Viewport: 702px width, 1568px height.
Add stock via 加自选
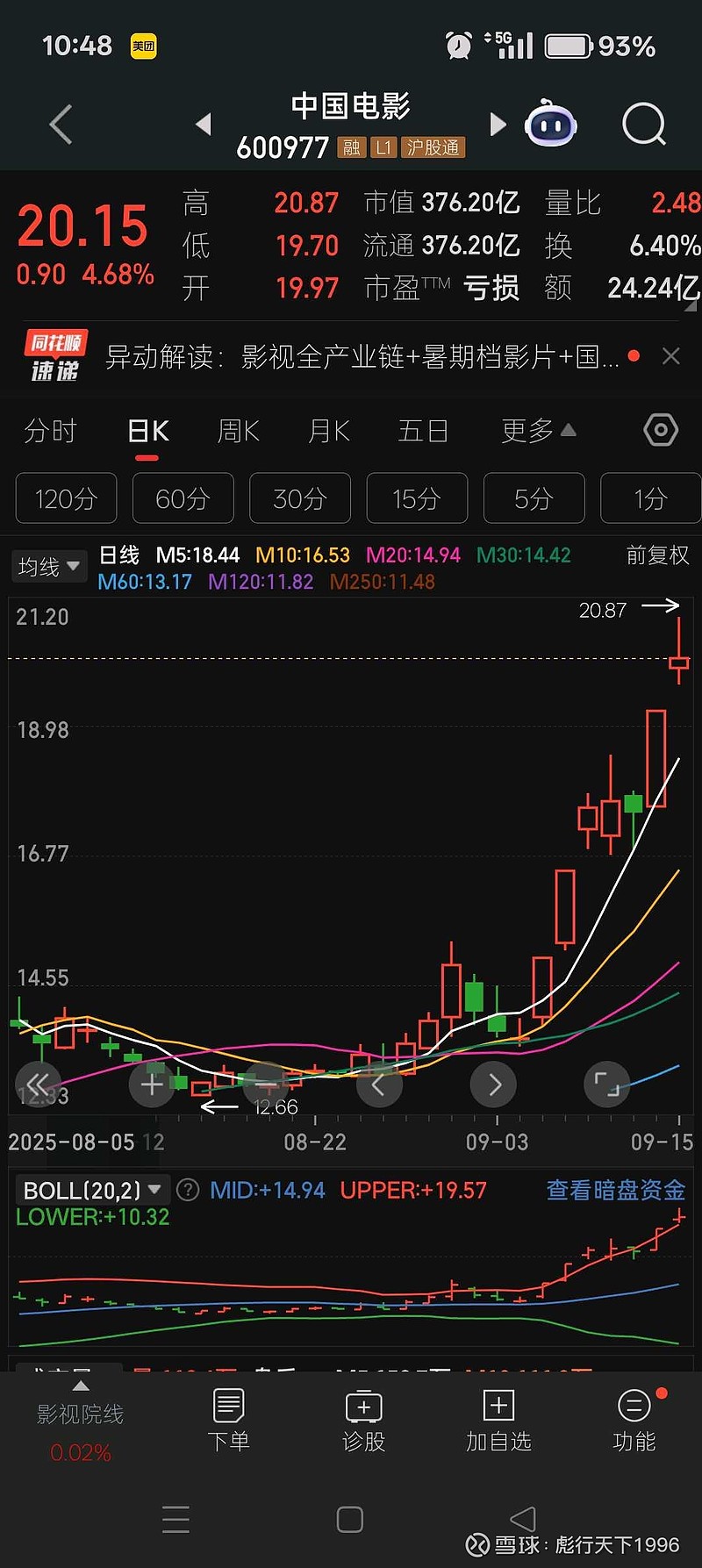click(x=498, y=1420)
